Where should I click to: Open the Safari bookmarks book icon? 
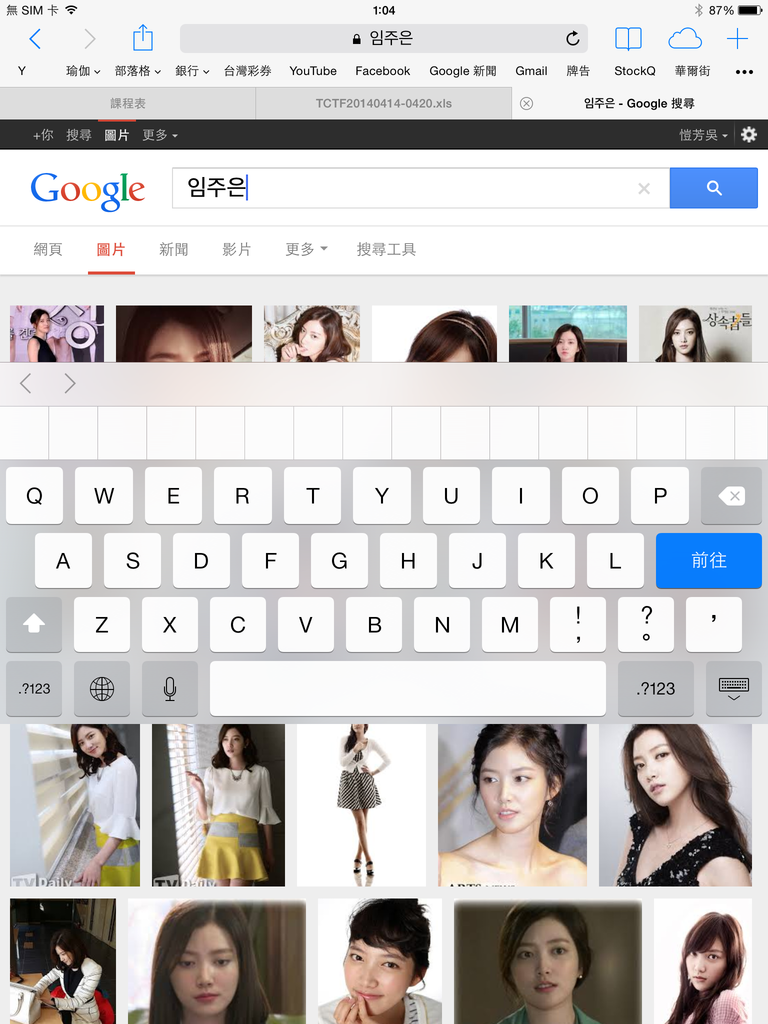pos(628,39)
